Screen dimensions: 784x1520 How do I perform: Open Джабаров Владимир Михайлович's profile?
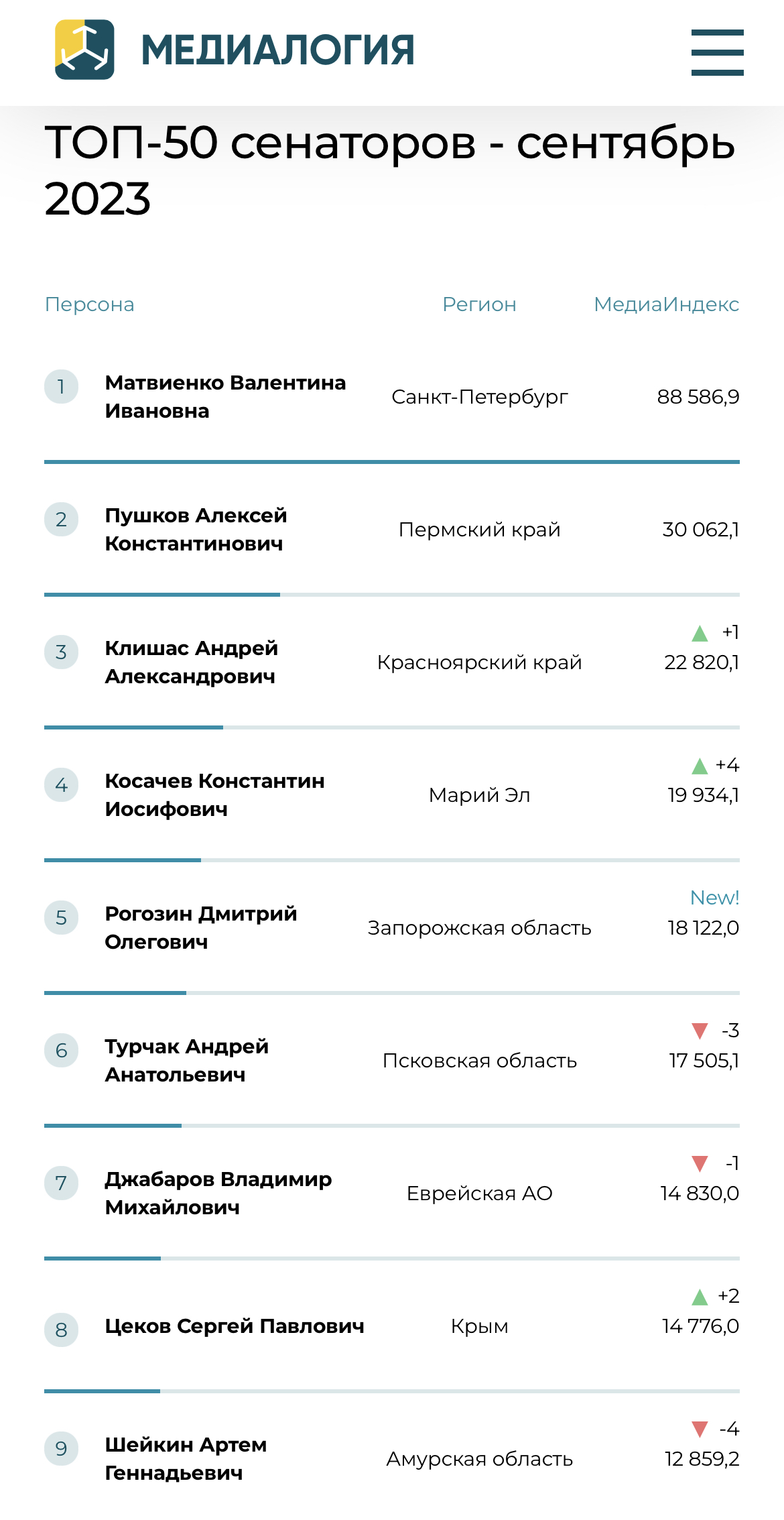218,1193
